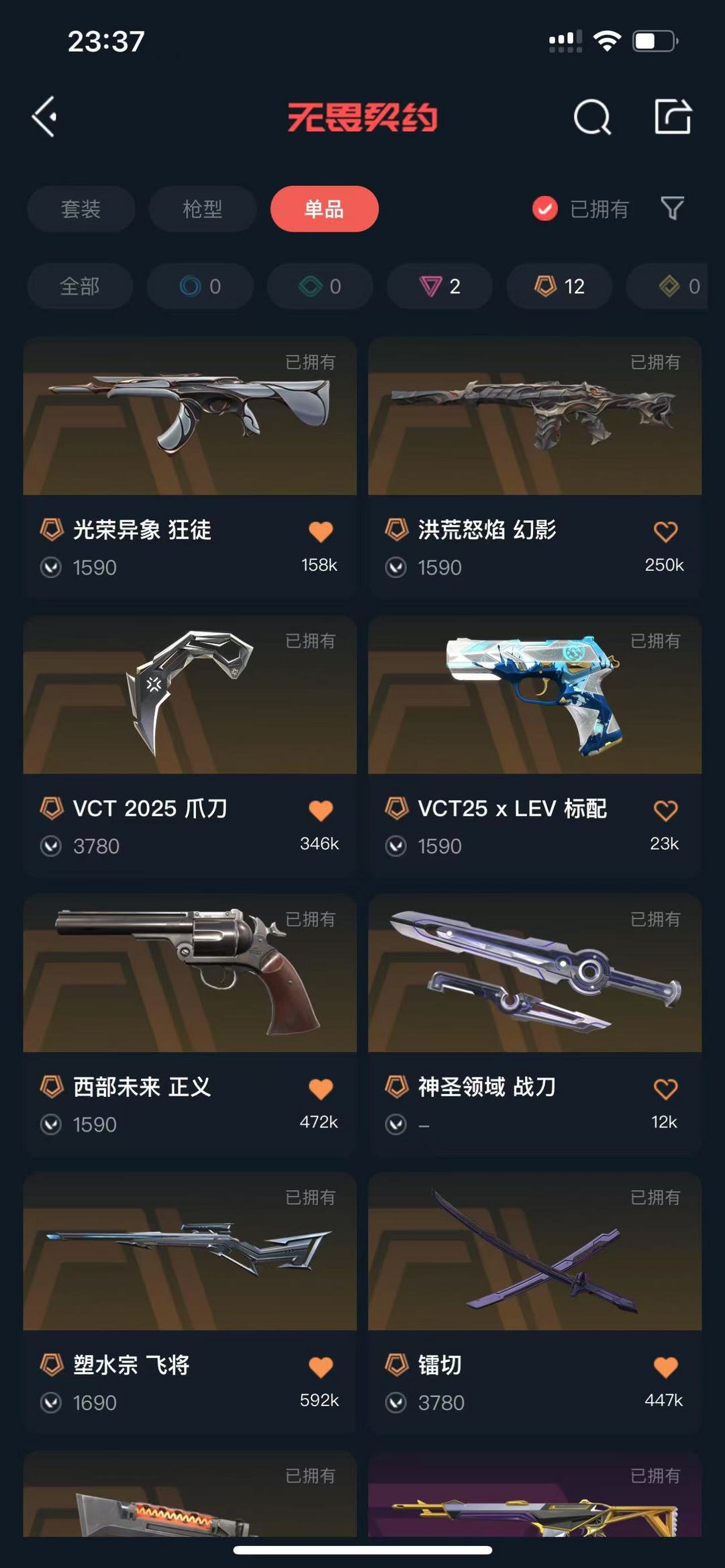Image resolution: width=725 pixels, height=1568 pixels.
Task: Open the 光荣异象 狂徒 skin card
Action: pos(190,468)
